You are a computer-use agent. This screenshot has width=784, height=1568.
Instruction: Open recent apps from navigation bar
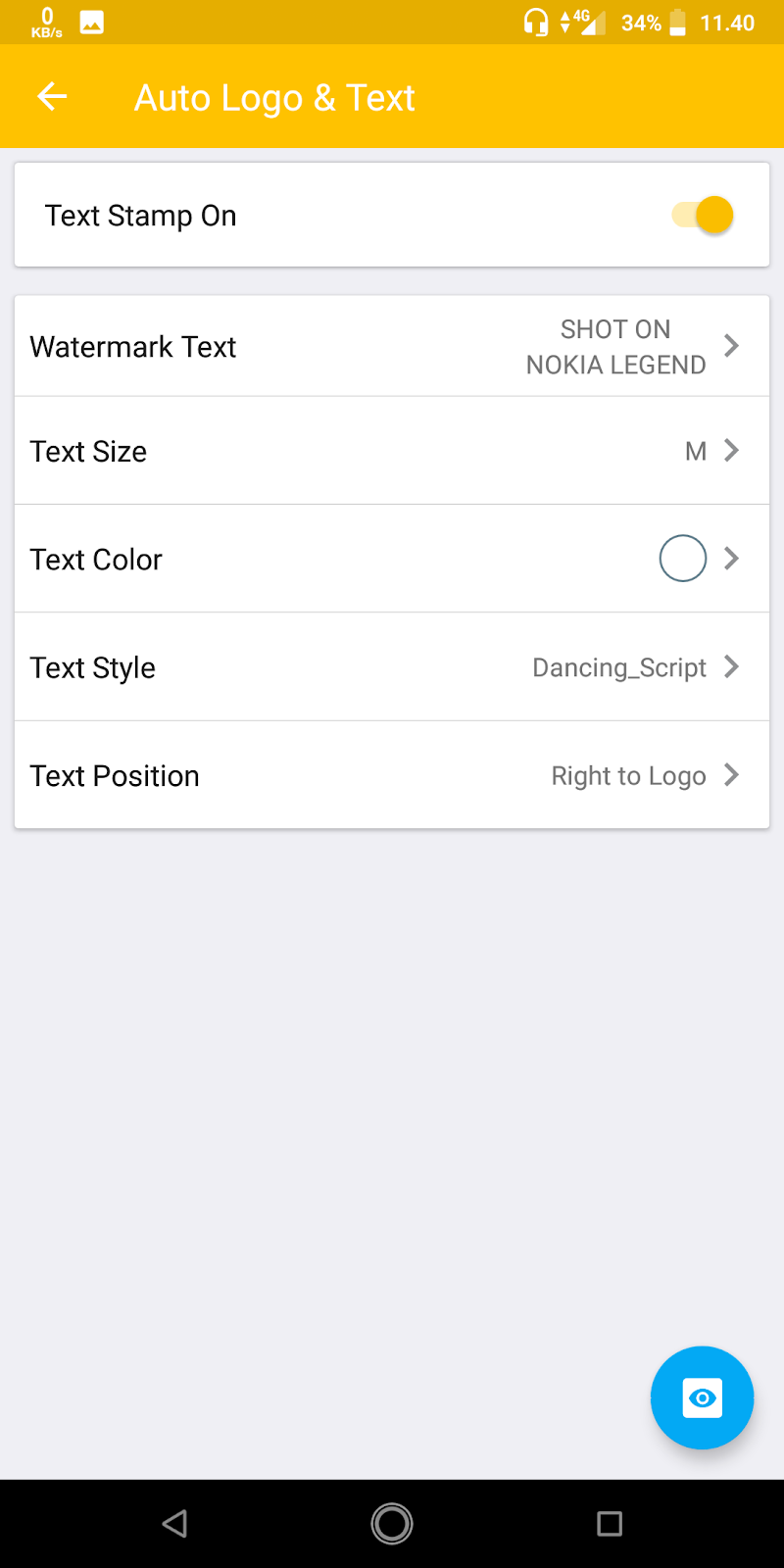(610, 1524)
